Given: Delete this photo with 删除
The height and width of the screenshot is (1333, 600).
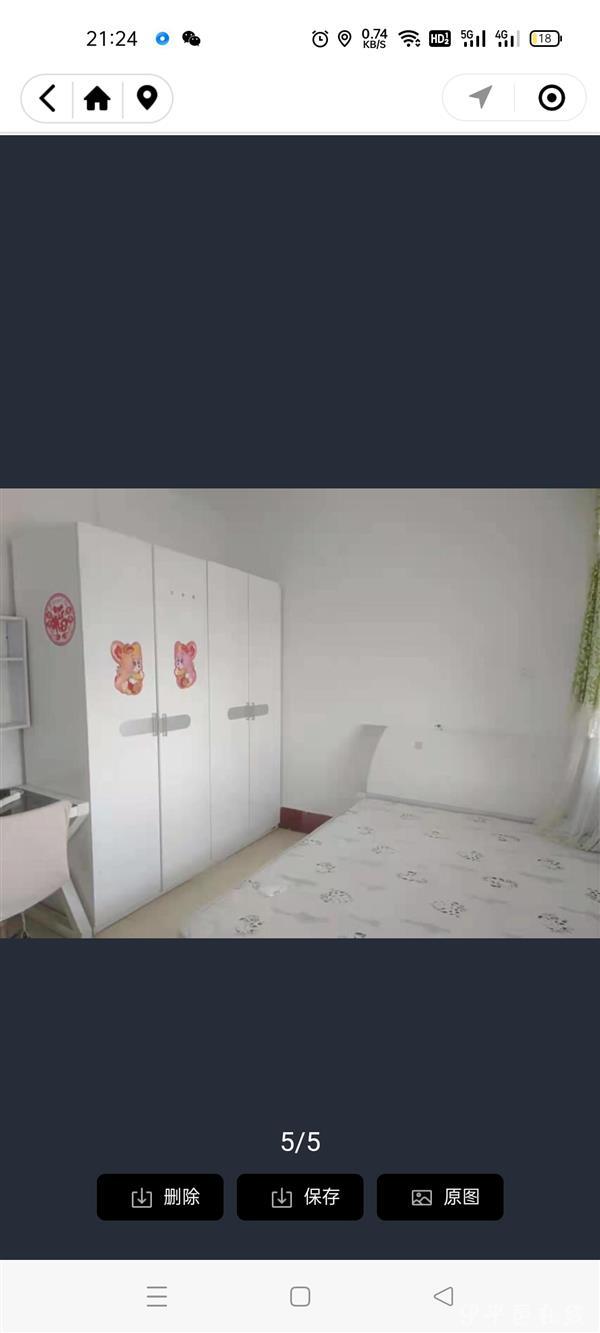Looking at the screenshot, I should pos(160,1197).
